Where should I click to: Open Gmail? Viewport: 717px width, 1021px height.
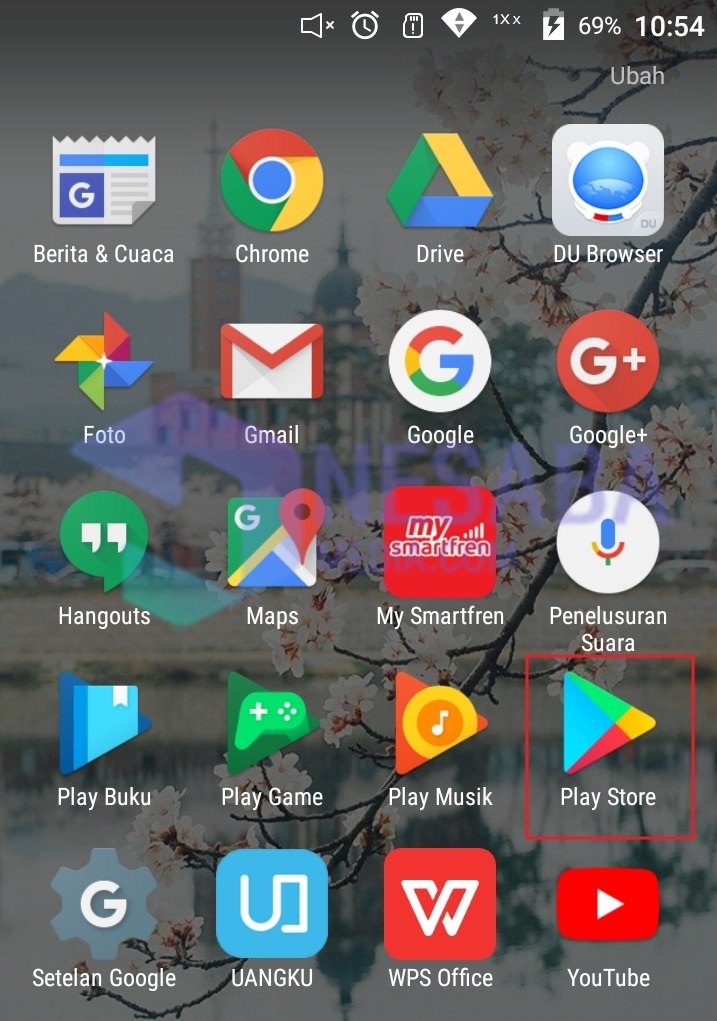[272, 362]
